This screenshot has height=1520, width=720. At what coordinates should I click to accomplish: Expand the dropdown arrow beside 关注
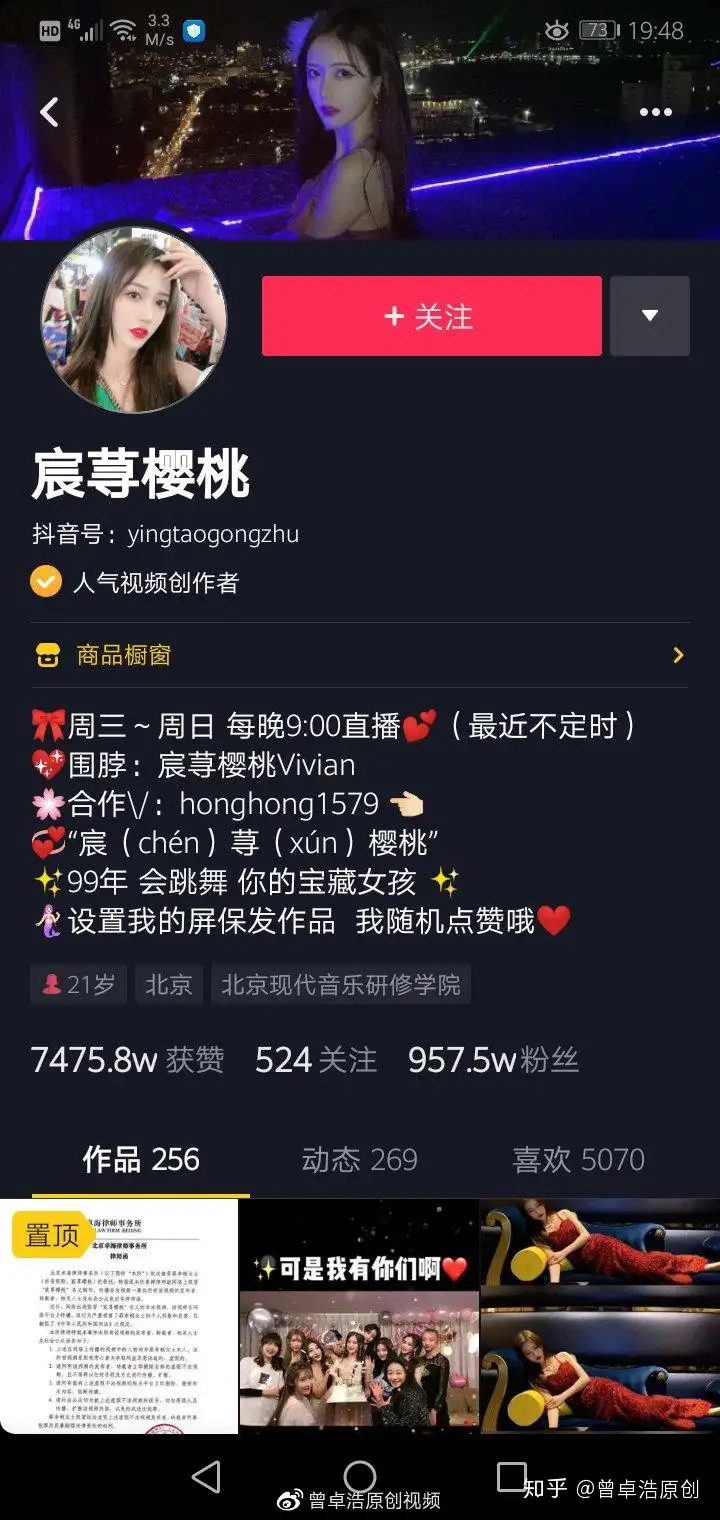point(650,316)
